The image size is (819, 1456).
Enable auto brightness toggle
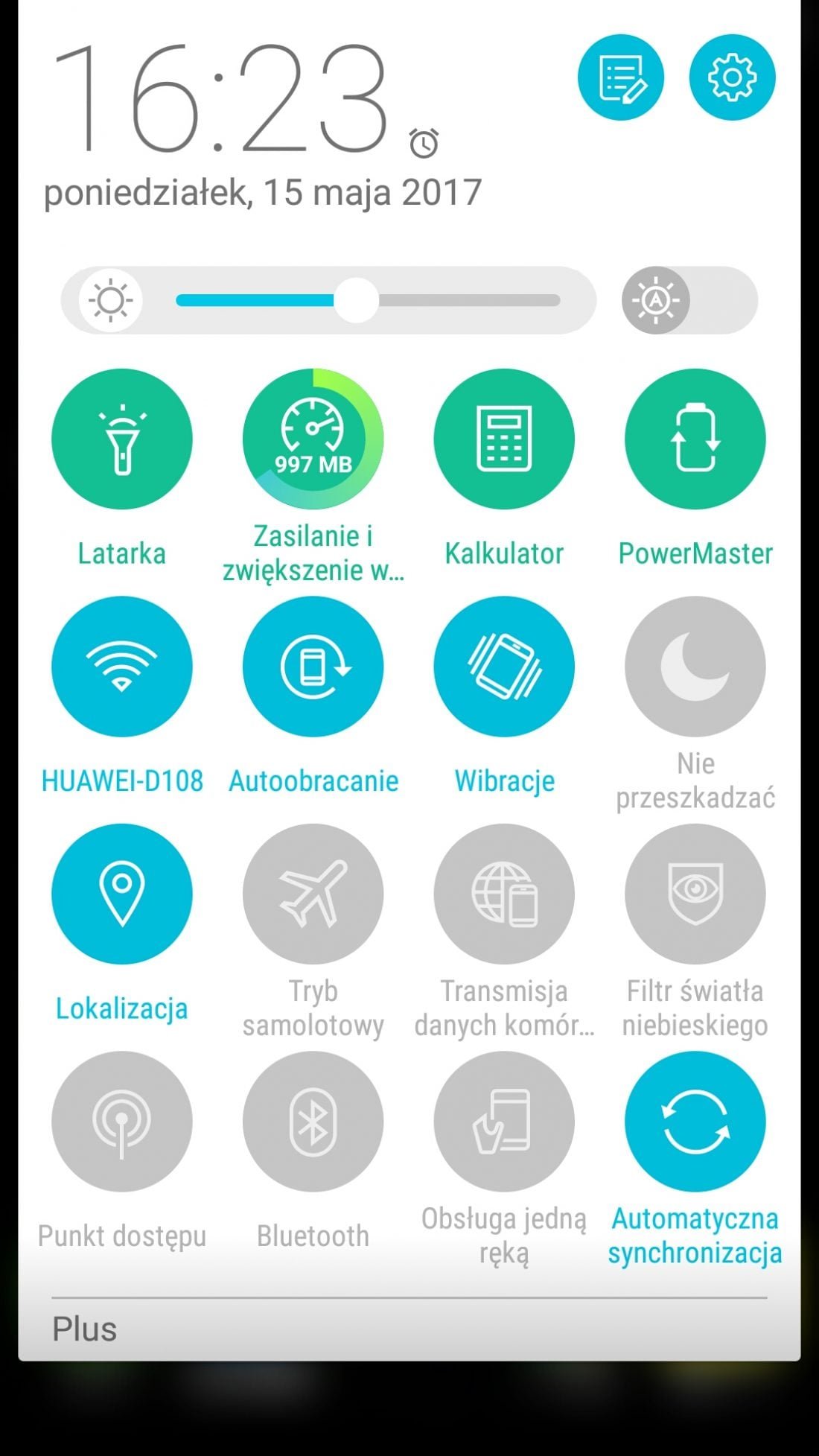pyautogui.click(x=689, y=300)
